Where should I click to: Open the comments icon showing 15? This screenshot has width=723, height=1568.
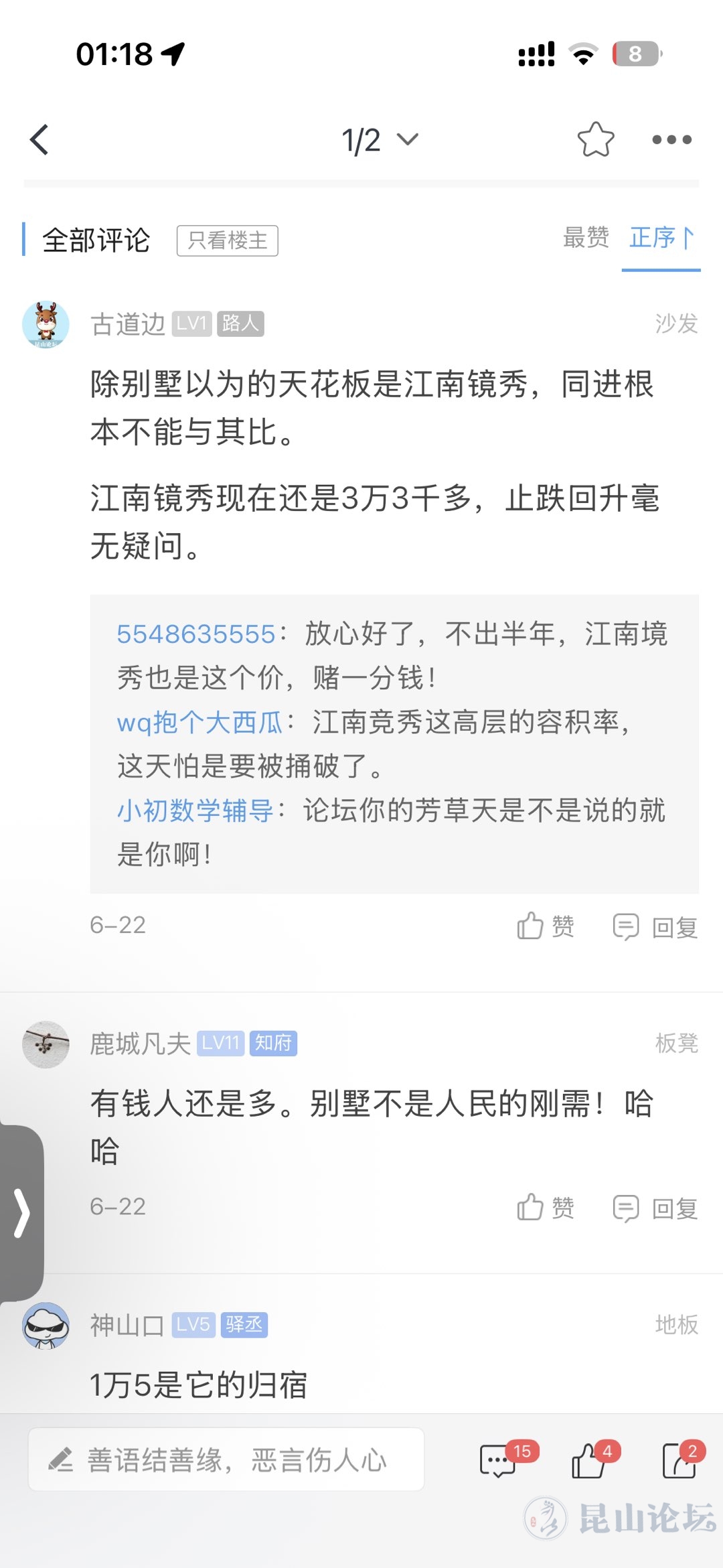pyautogui.click(x=499, y=1461)
